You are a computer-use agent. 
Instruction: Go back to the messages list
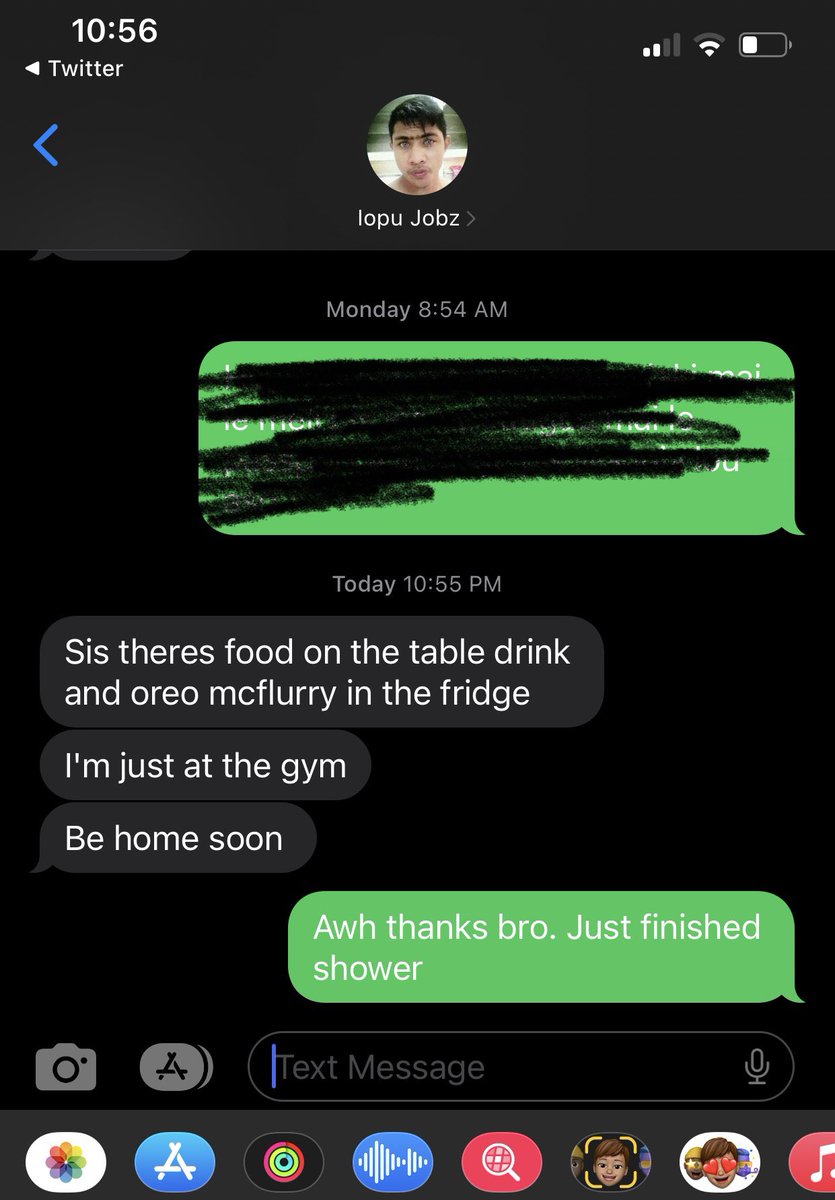[x=46, y=145]
